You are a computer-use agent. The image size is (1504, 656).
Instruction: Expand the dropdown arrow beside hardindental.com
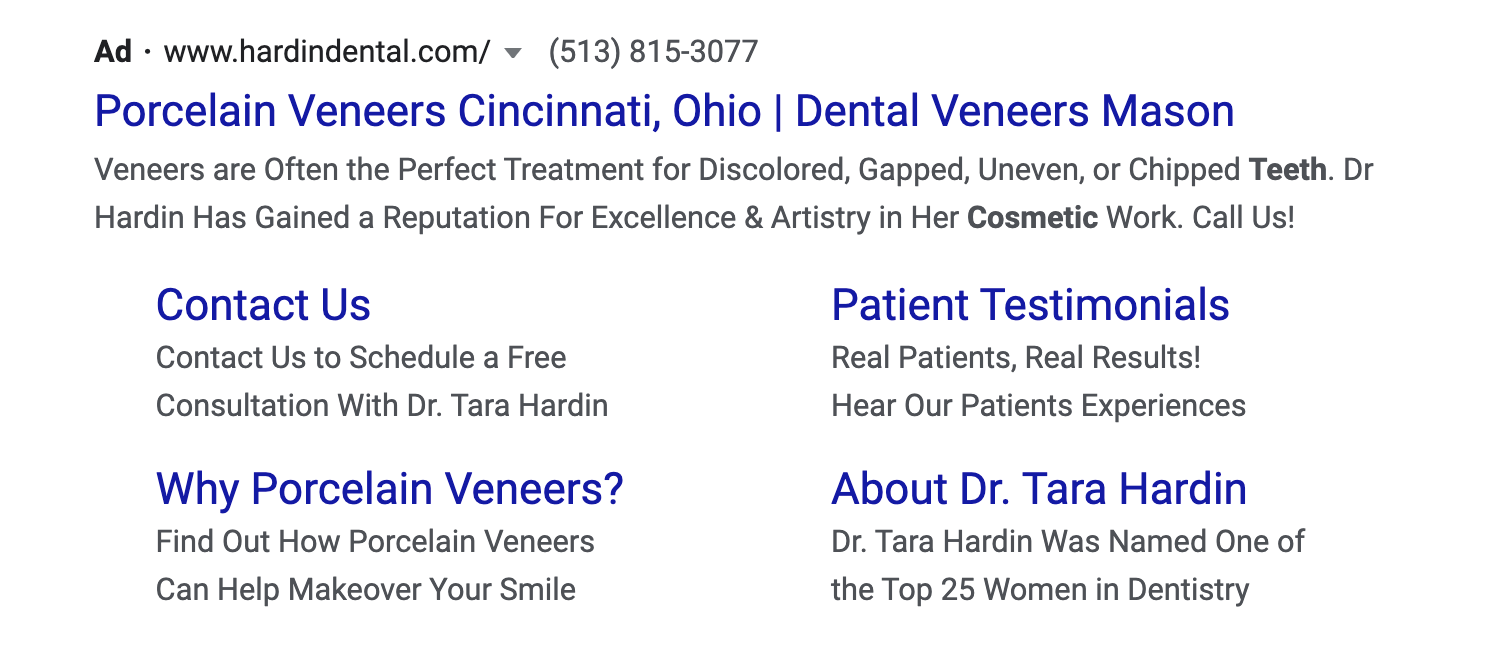coord(513,53)
